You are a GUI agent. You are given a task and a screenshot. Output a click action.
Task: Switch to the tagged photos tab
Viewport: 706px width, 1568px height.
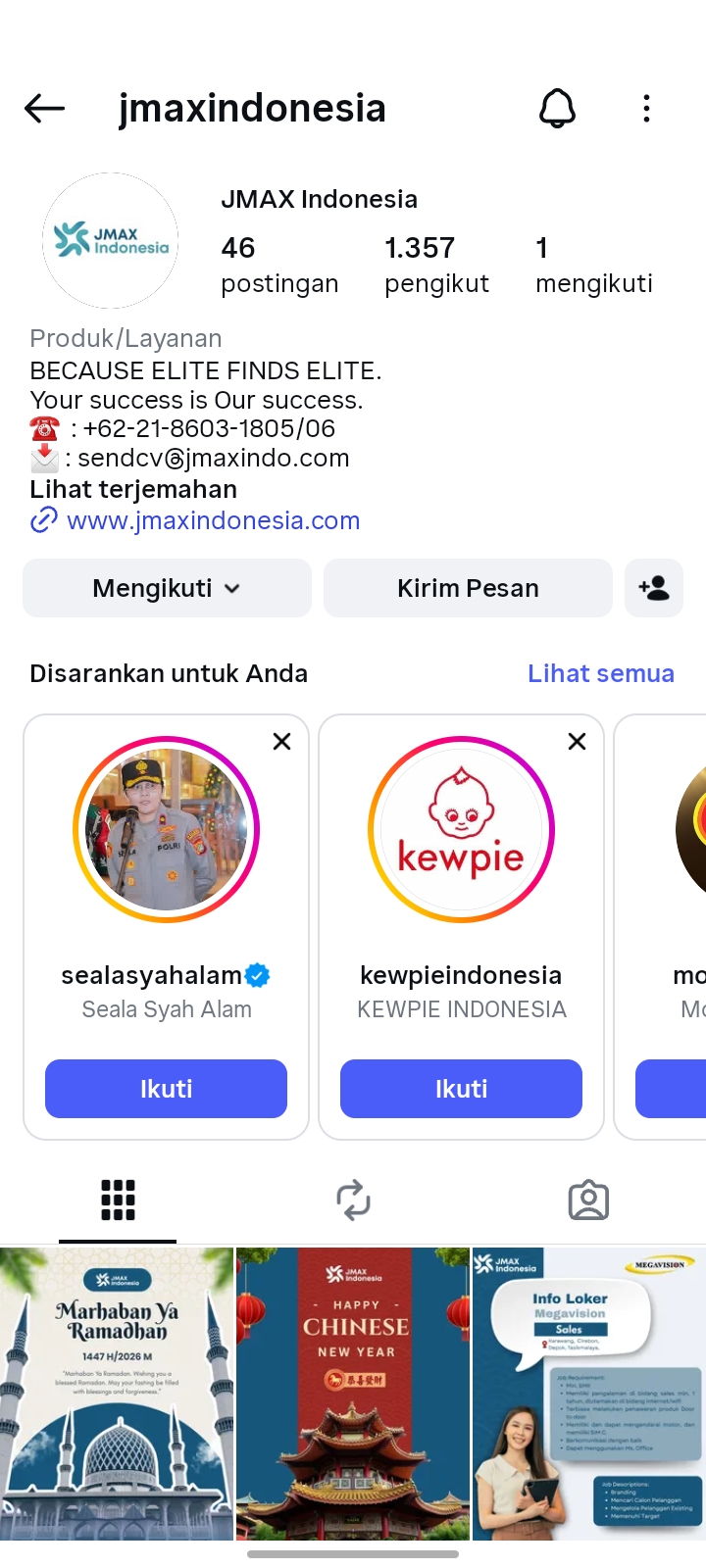(x=588, y=1200)
